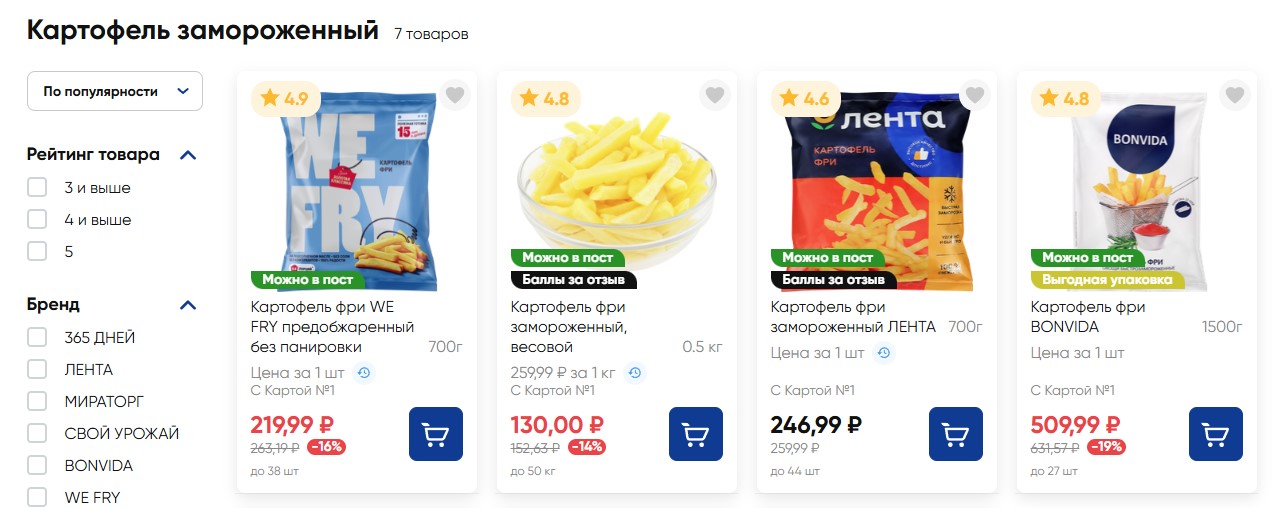The height and width of the screenshot is (508, 1277).
Task: Collapse the 'Рейтинг товара' filter section
Action: 187,155
